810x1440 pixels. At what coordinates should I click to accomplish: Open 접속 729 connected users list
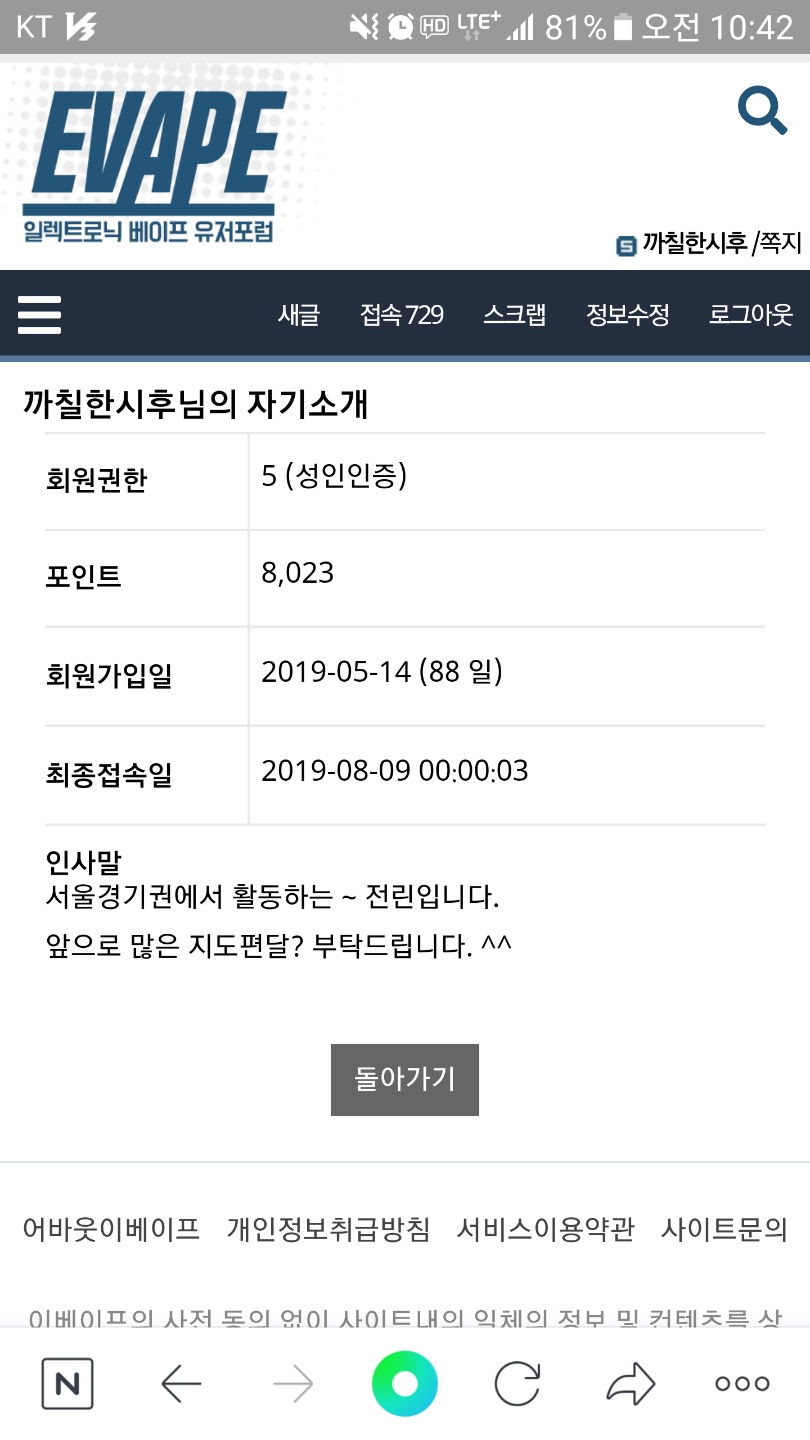point(402,315)
